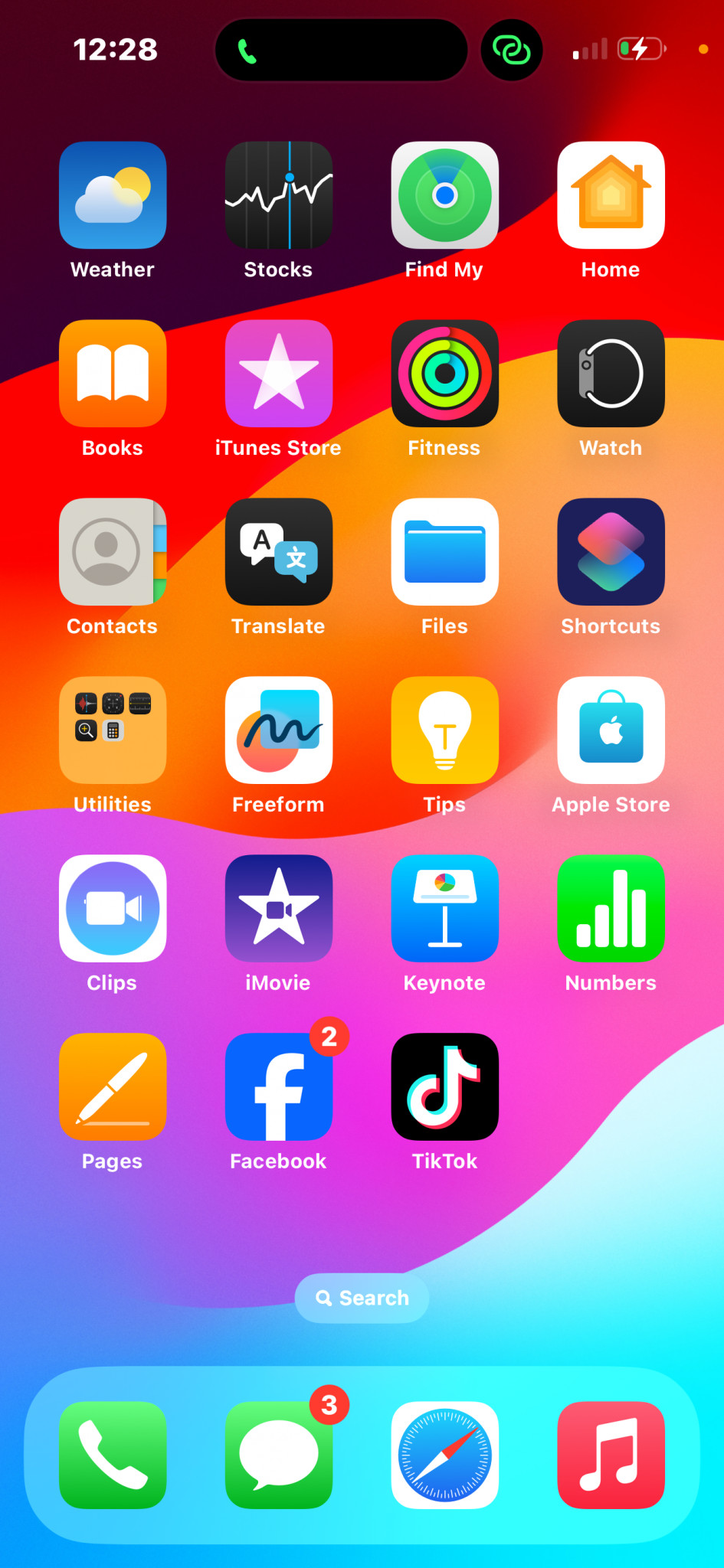Launch Safari from the dock

click(x=445, y=1455)
